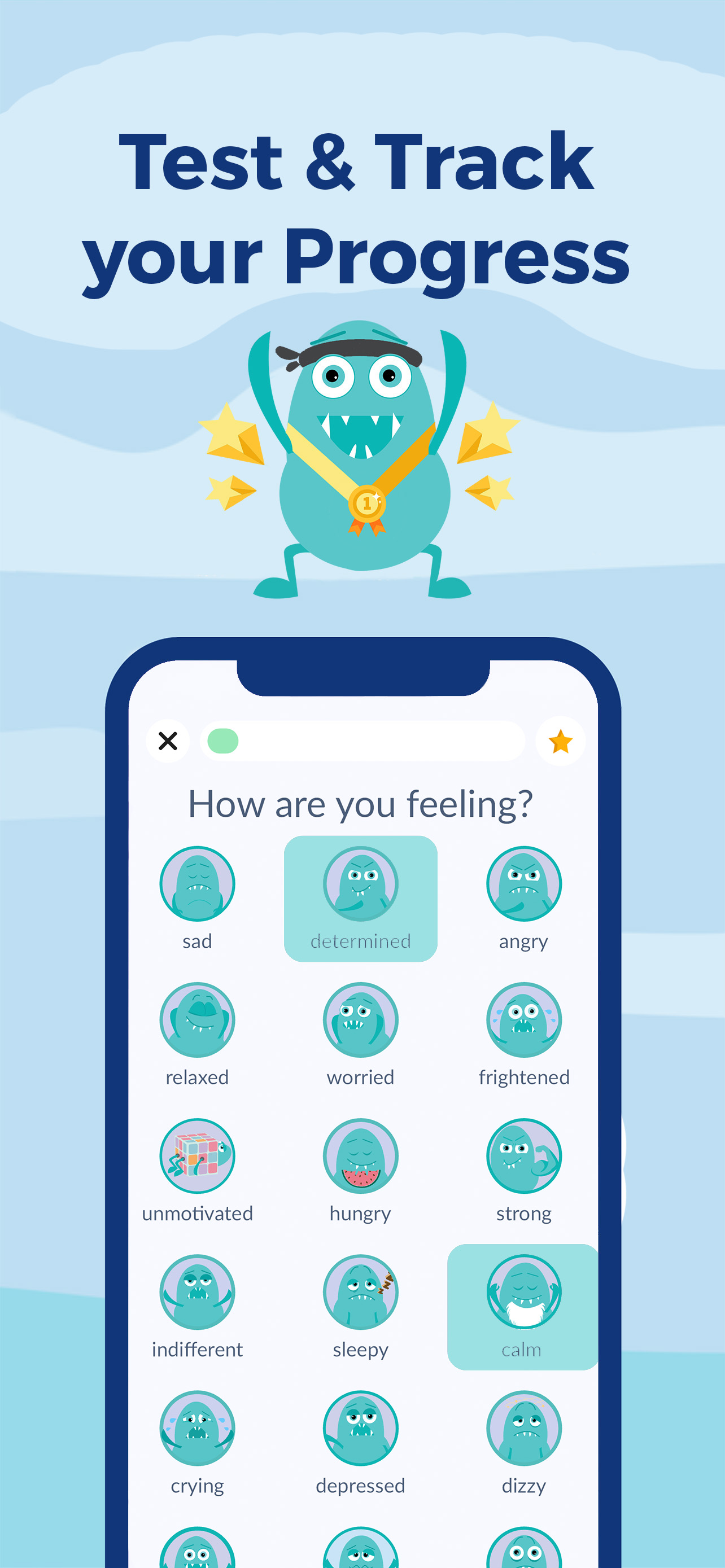Screen dimensions: 725x1568
Task: Toggle the star favorite icon
Action: point(560,741)
